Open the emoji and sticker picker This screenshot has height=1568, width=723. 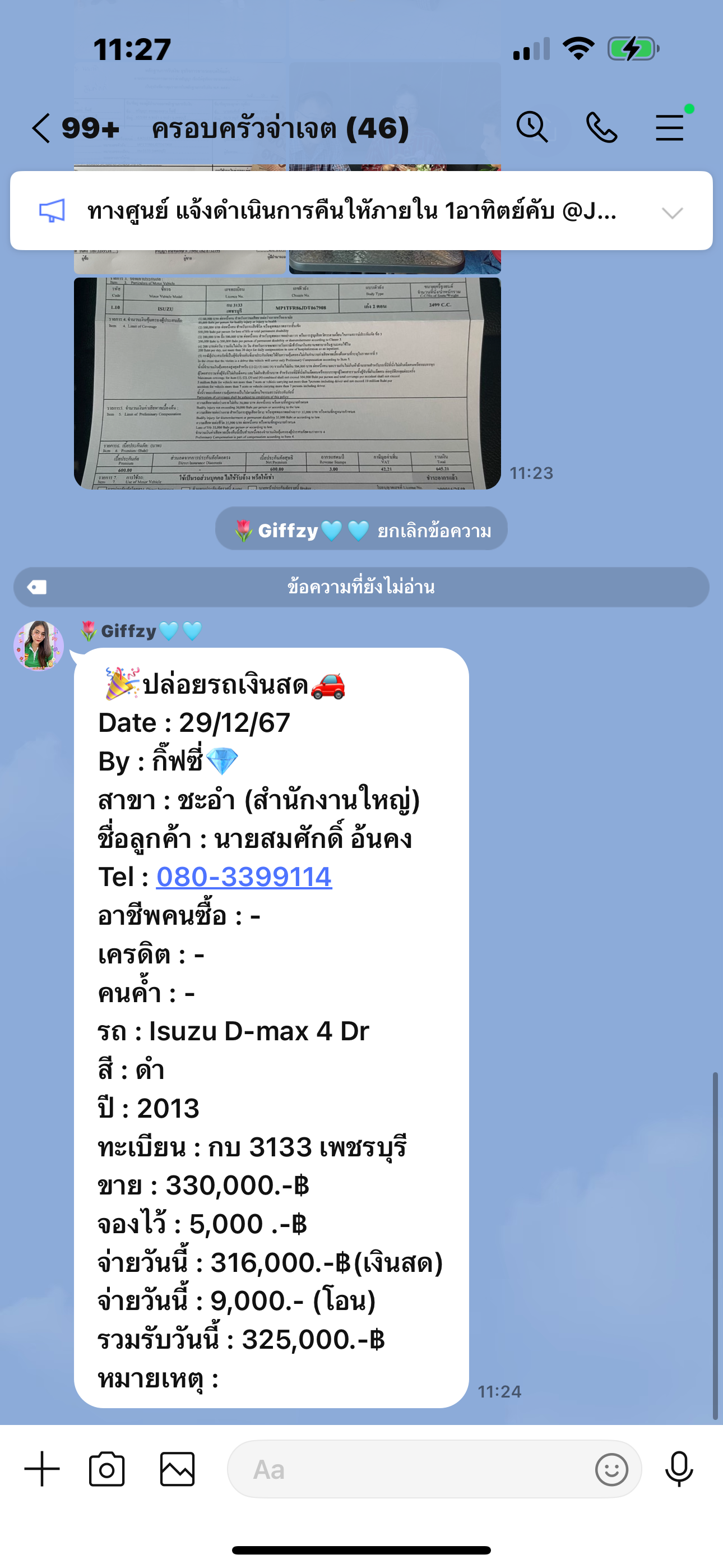click(611, 1469)
